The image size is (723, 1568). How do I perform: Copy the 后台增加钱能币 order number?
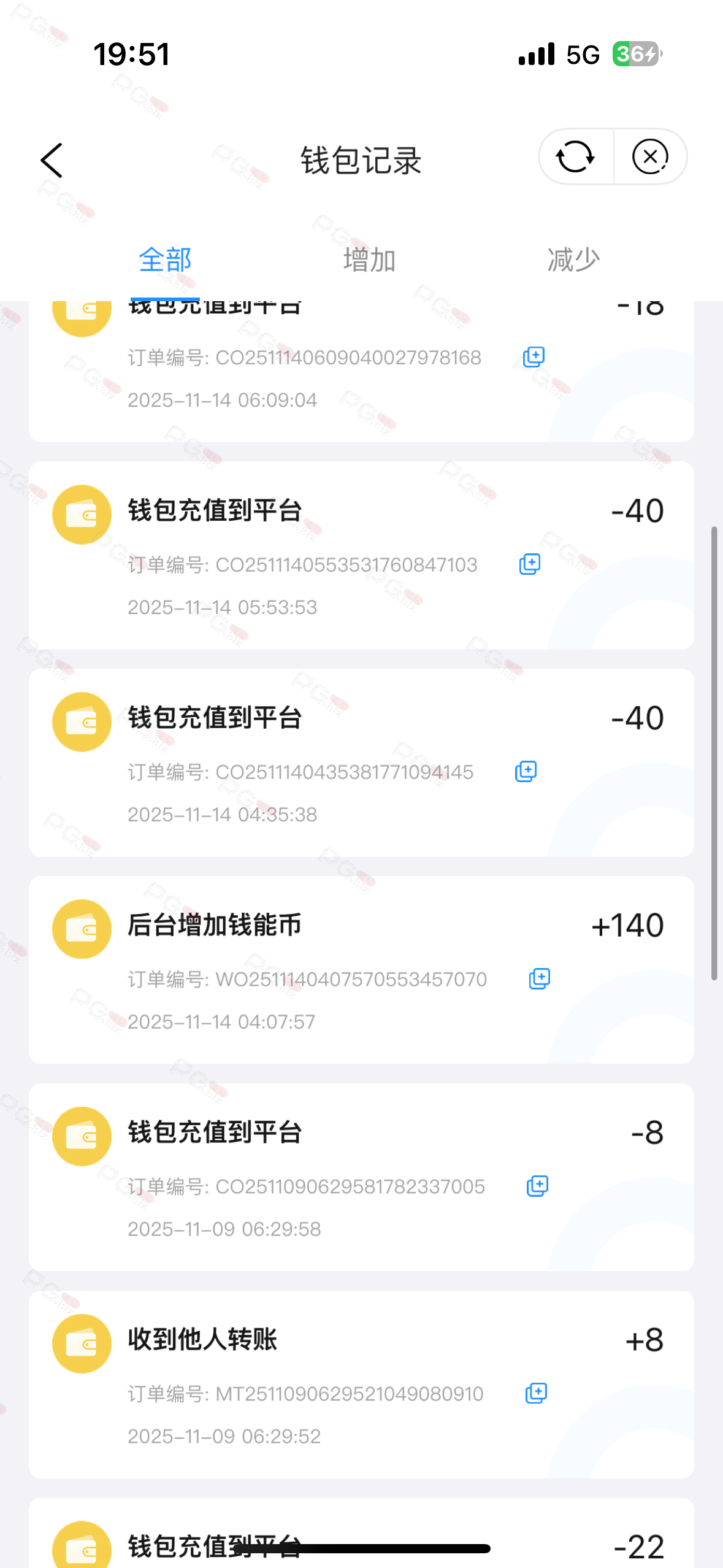[539, 979]
